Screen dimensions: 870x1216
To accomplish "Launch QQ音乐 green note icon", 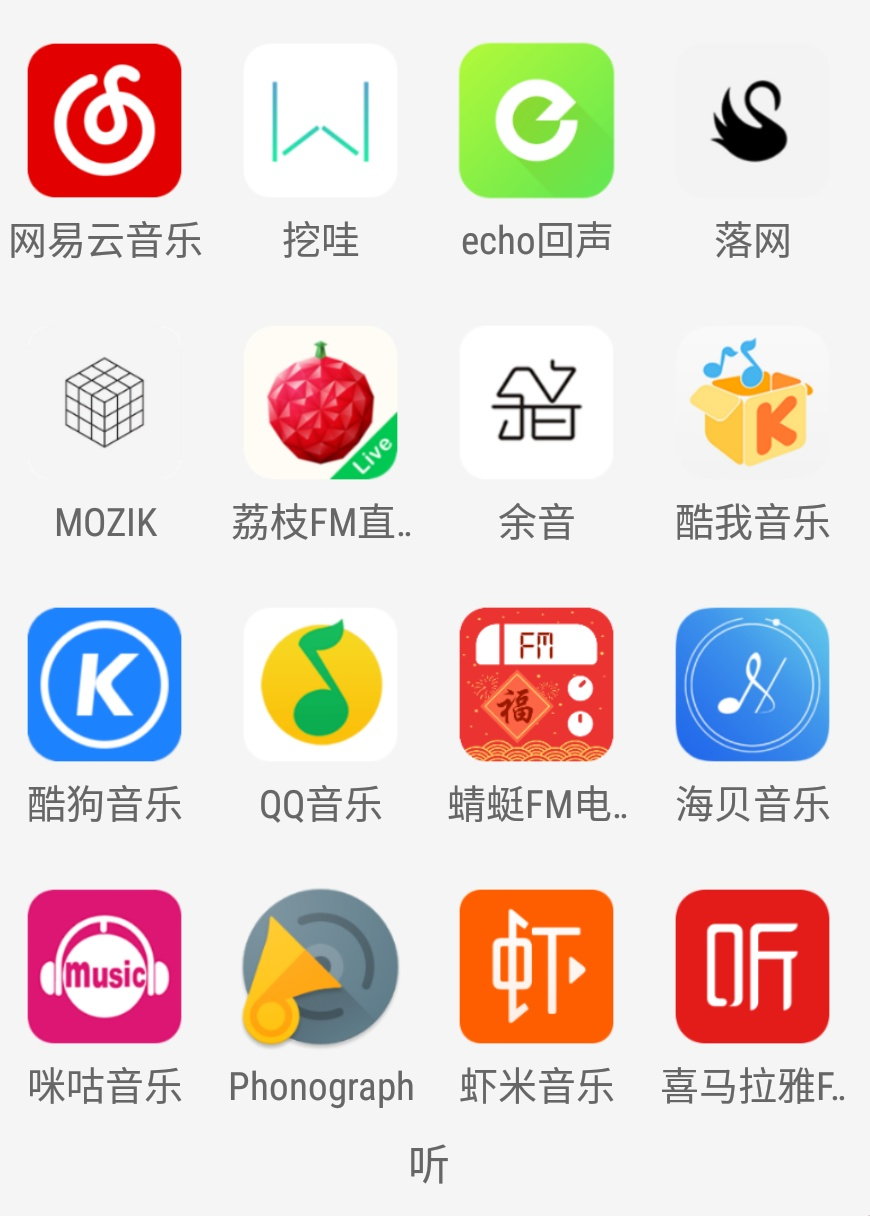I will click(320, 685).
